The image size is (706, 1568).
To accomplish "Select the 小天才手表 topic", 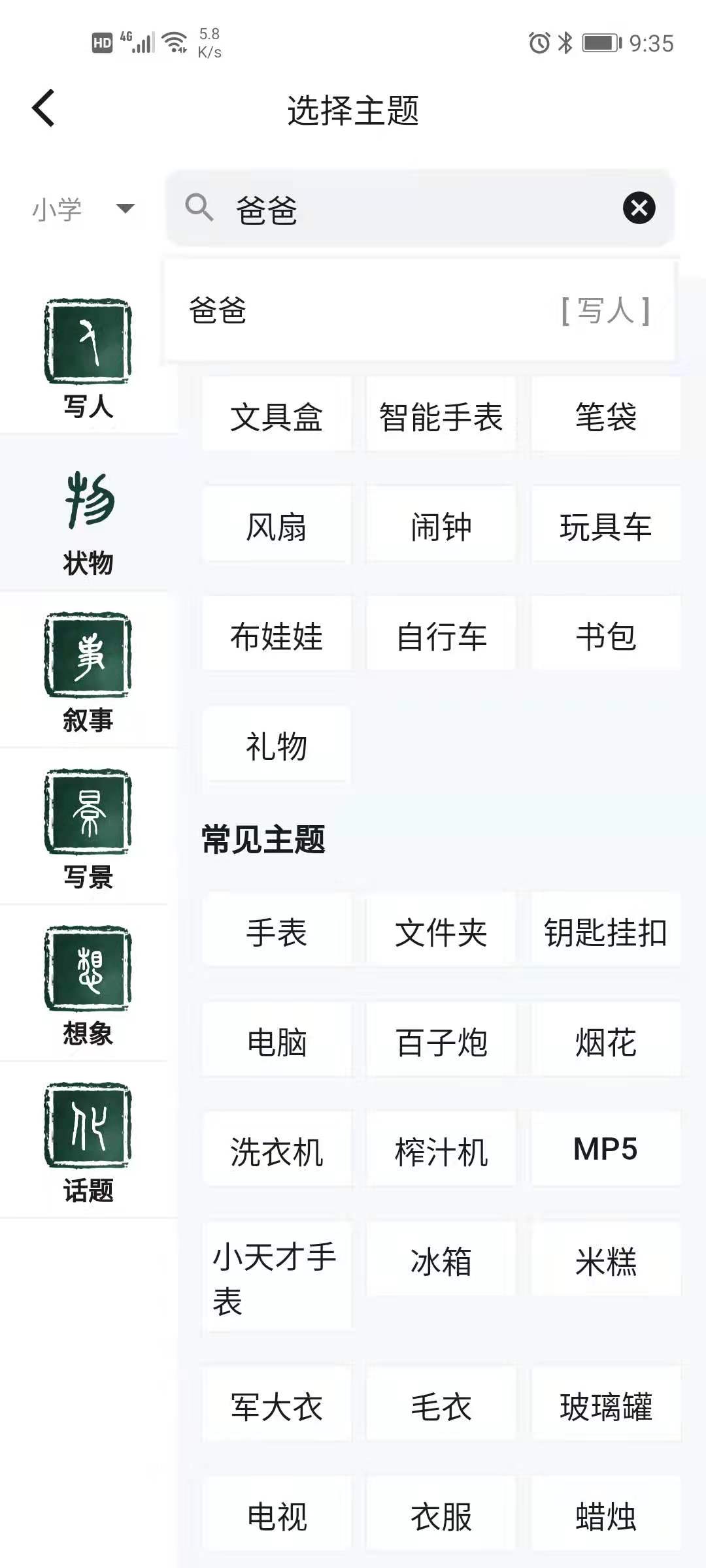I will 277,1278.
